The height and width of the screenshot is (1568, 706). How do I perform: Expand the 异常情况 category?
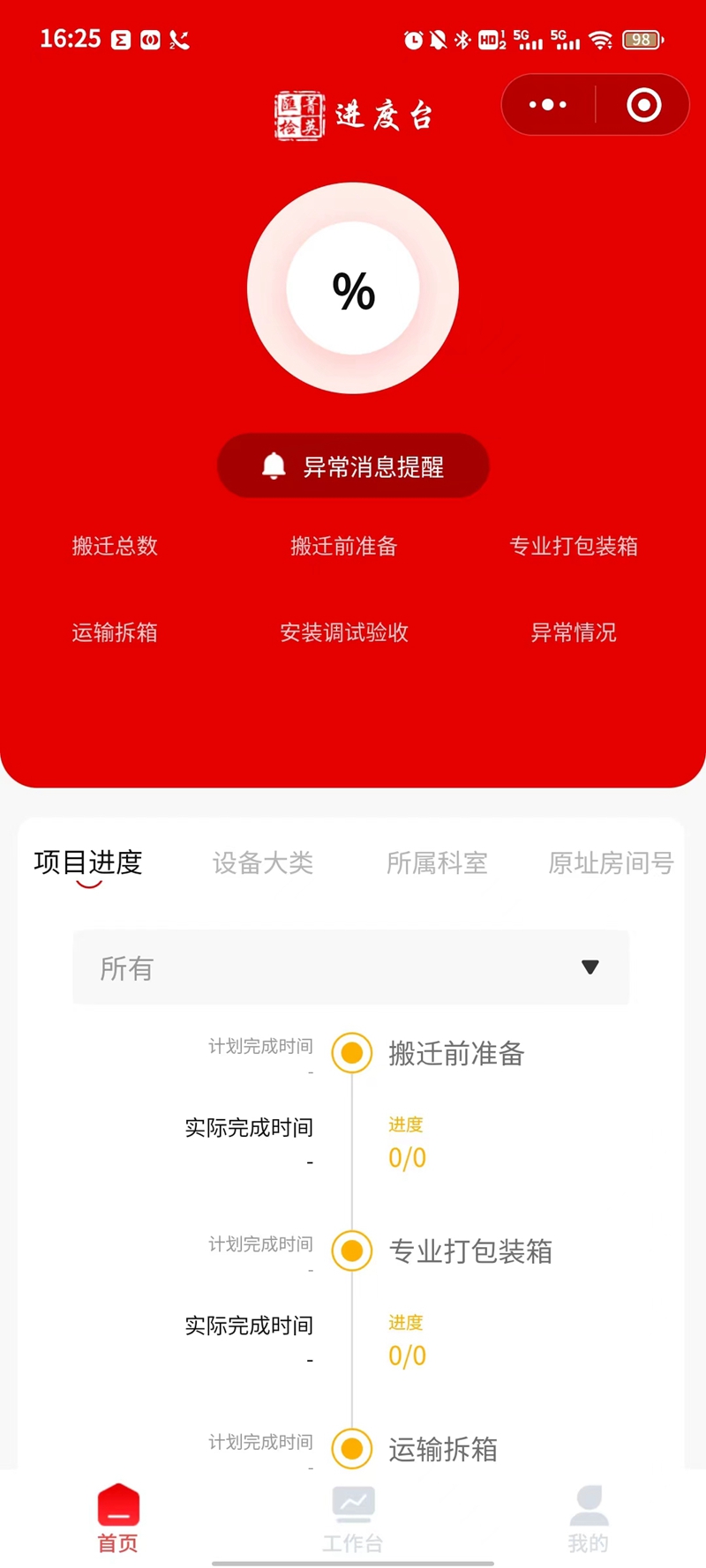click(x=575, y=632)
